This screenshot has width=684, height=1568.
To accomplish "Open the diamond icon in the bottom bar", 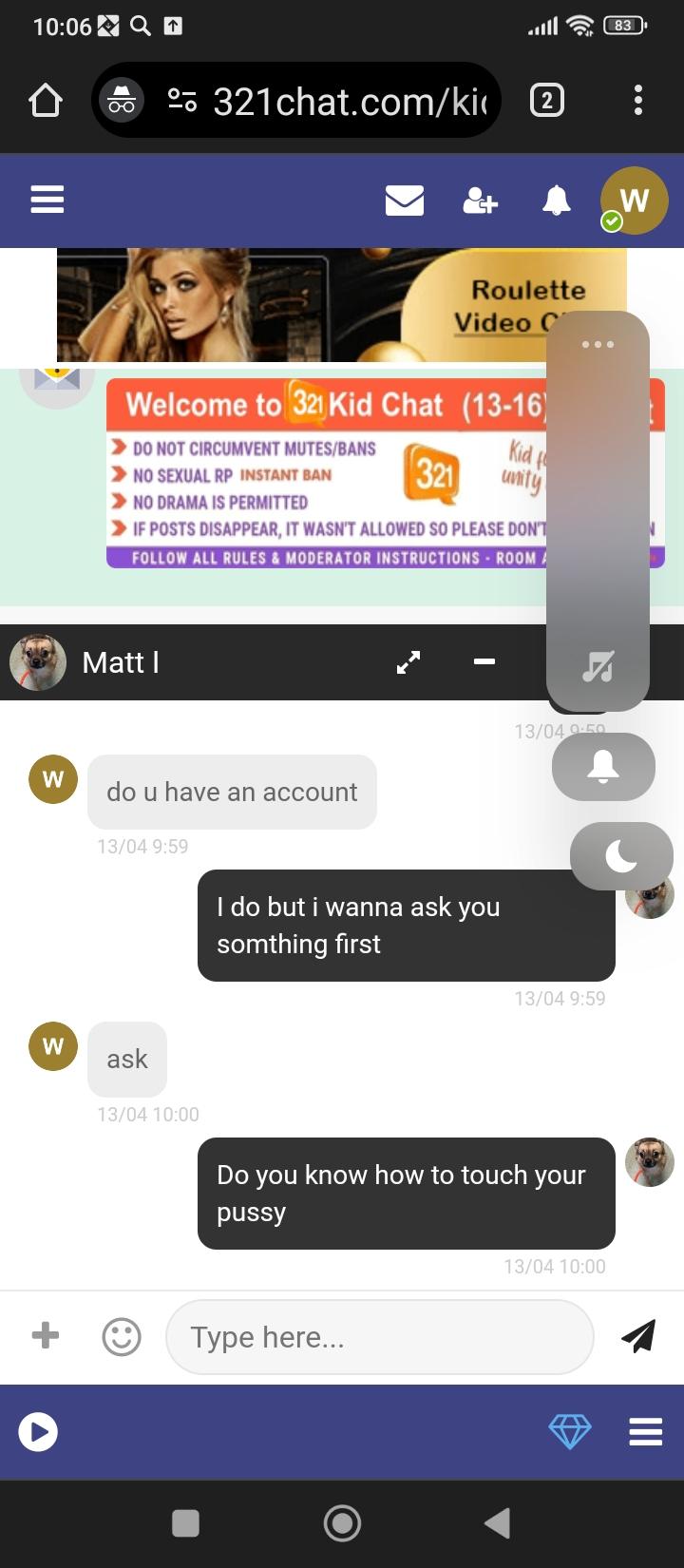I will pos(570,1431).
